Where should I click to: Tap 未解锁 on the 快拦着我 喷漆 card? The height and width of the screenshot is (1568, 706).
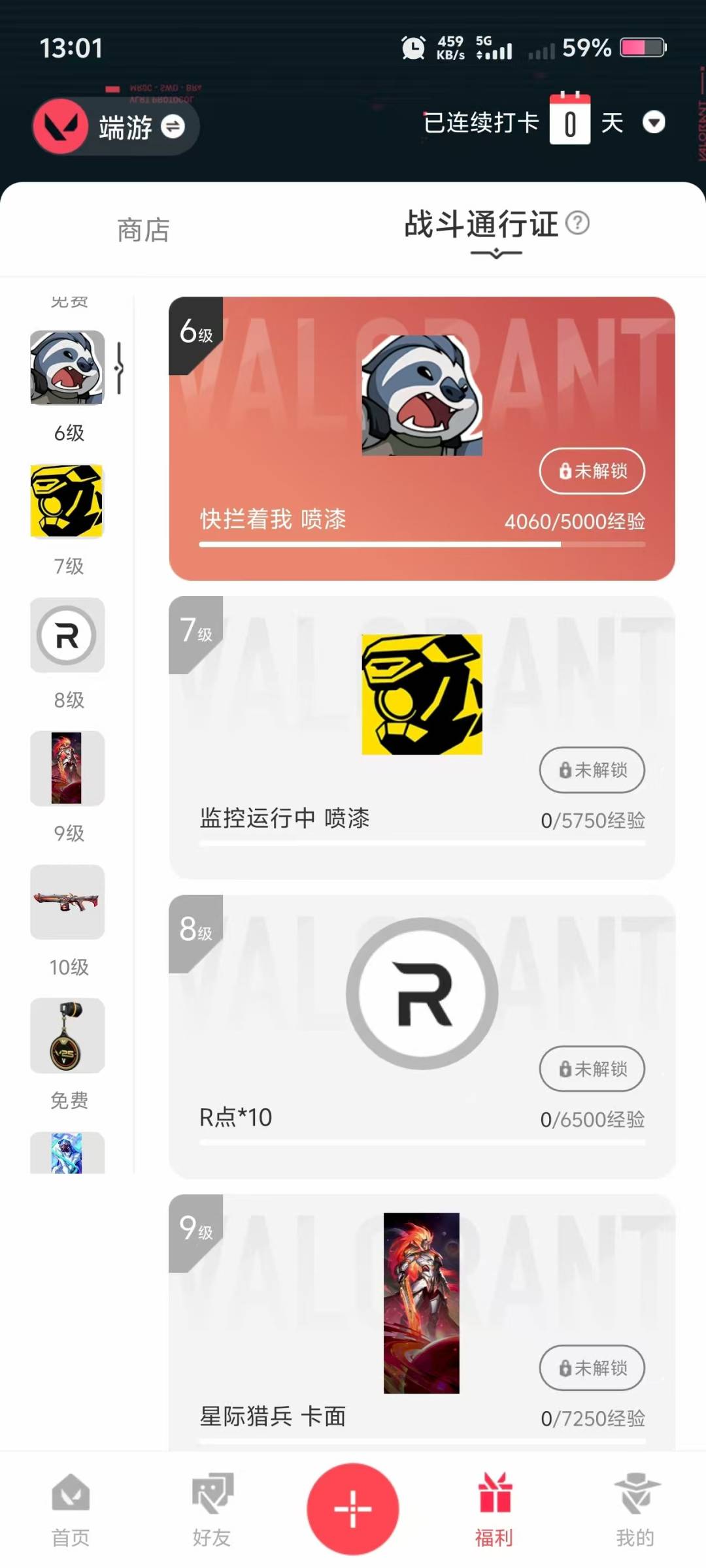click(592, 471)
